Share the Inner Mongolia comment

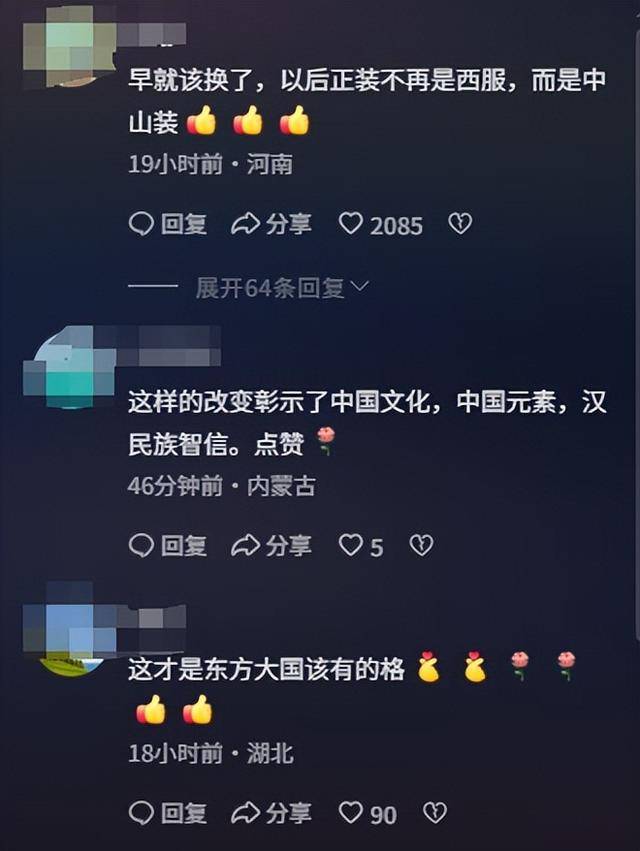[270, 546]
